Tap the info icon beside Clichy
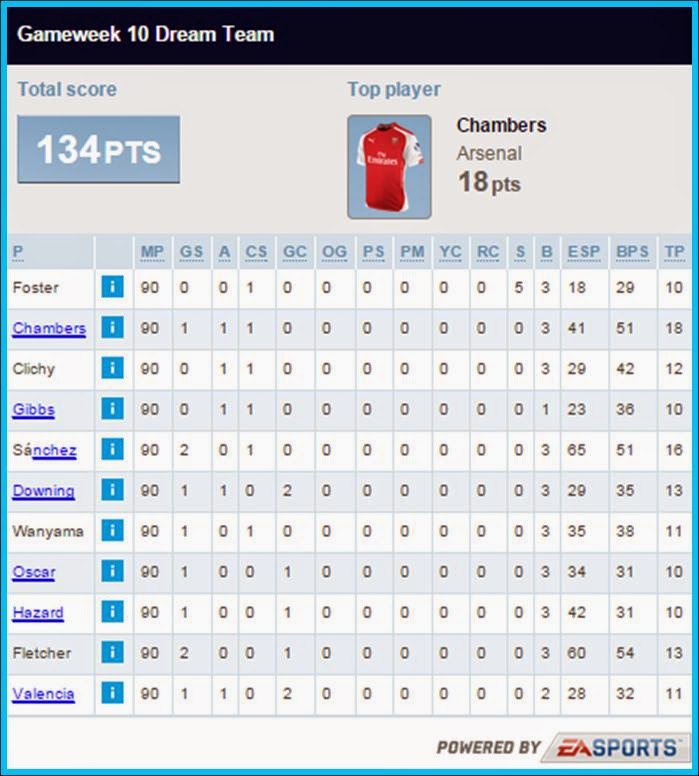 112,368
